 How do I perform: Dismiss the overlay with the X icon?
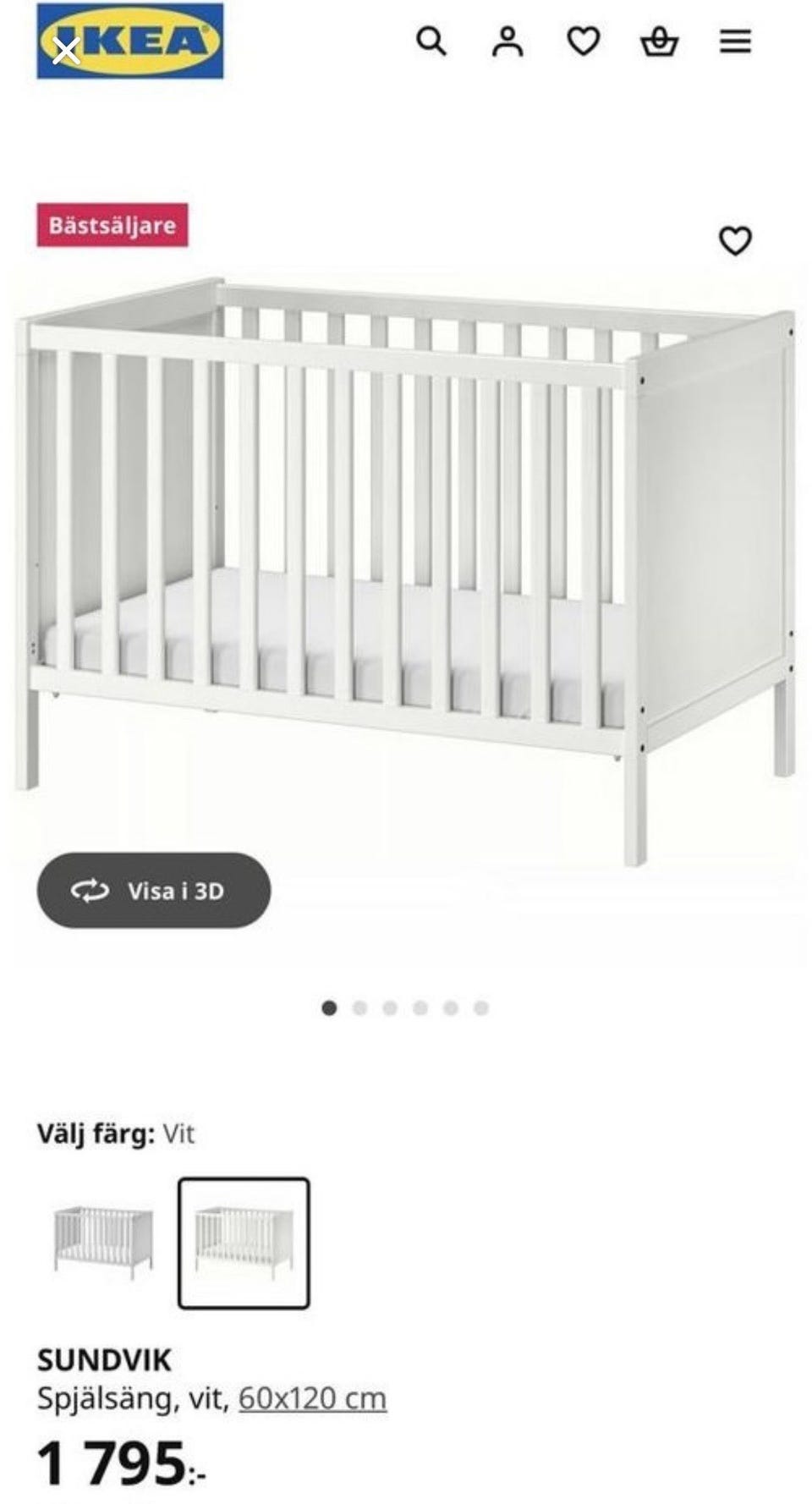point(66,51)
